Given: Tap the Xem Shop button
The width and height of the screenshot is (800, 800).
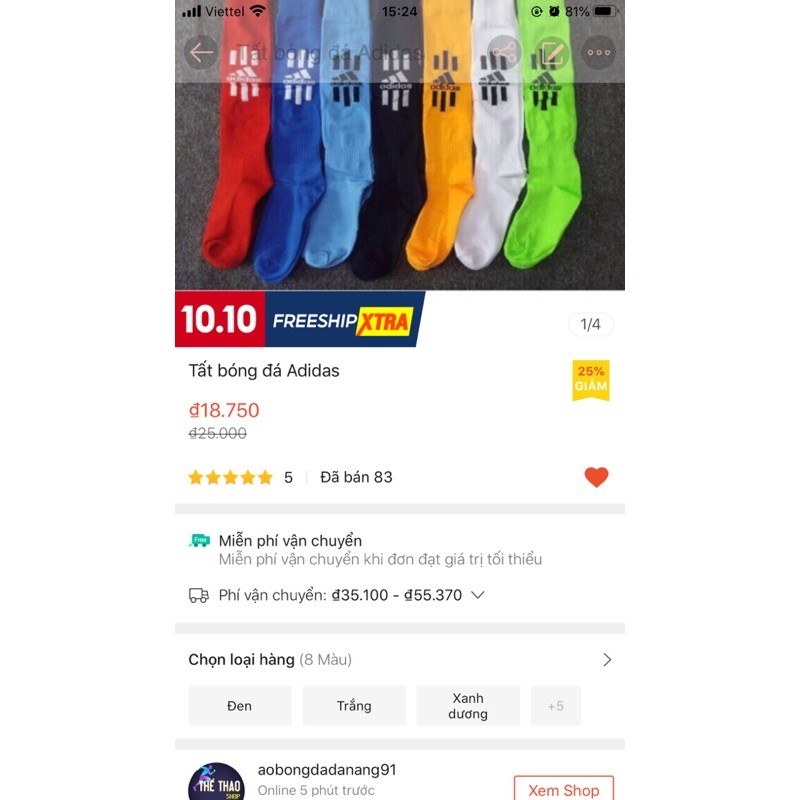Looking at the screenshot, I should [x=563, y=789].
